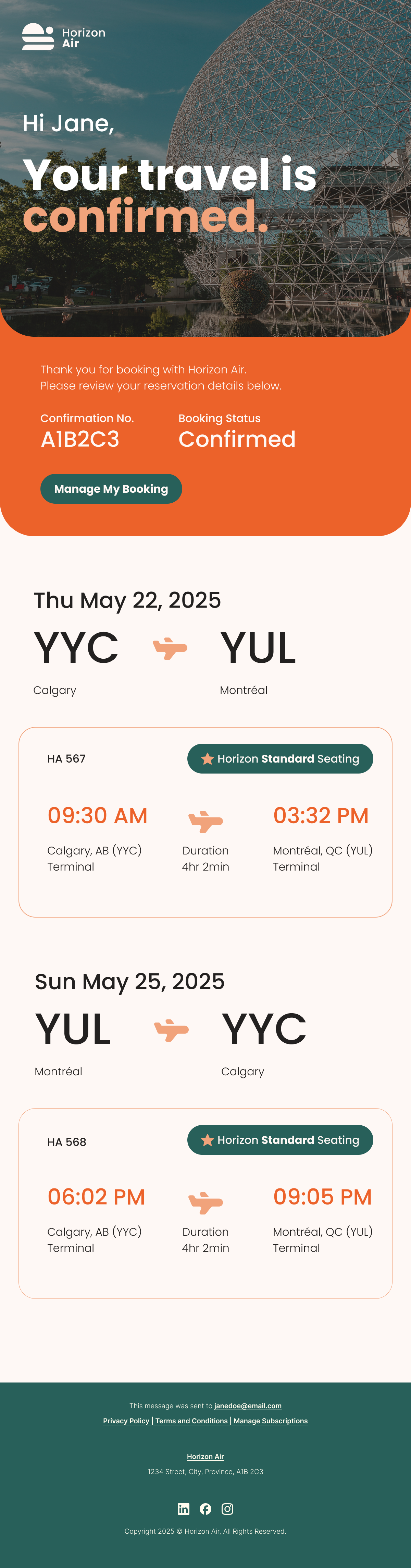View the Terms and Conditions
This screenshot has width=411, height=1568.
pyautogui.click(x=191, y=1421)
